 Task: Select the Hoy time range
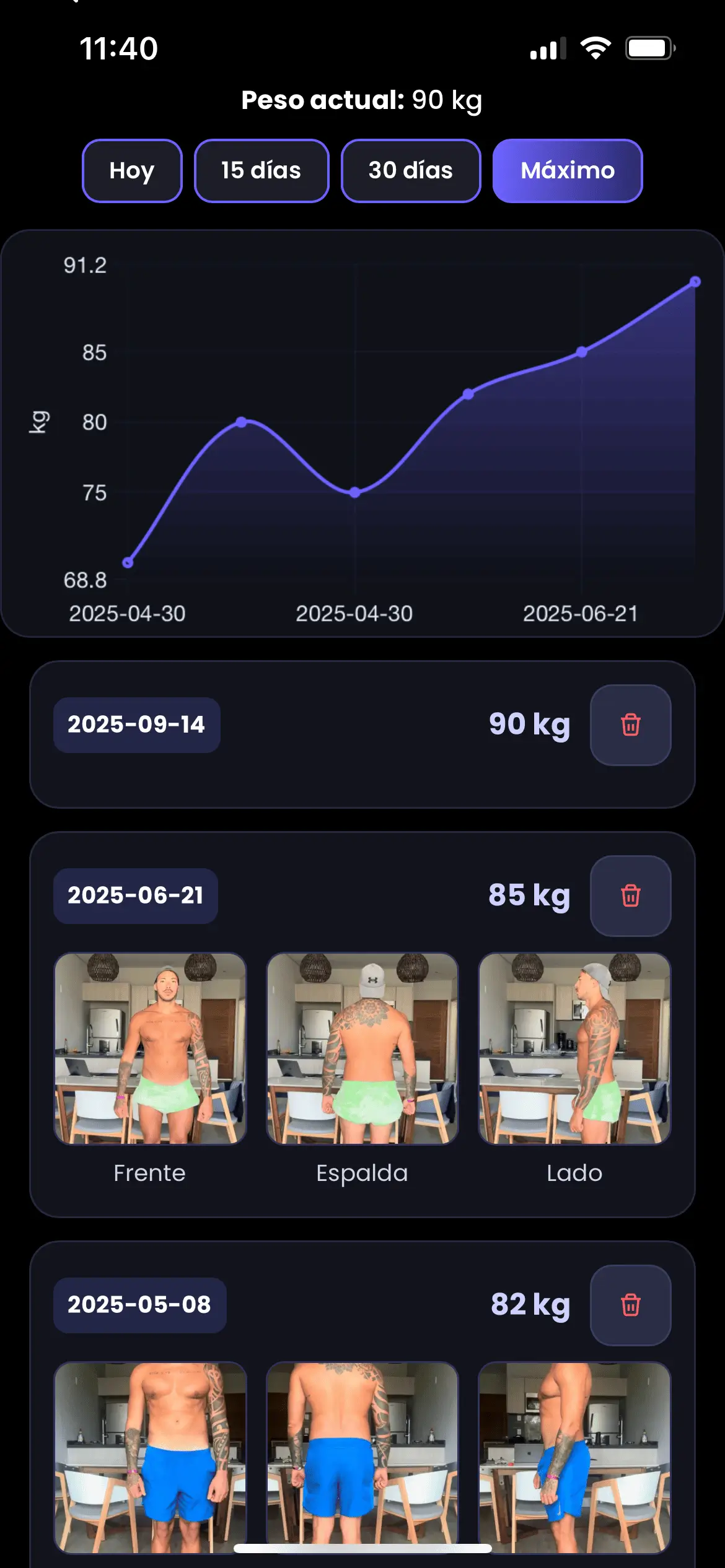point(132,171)
